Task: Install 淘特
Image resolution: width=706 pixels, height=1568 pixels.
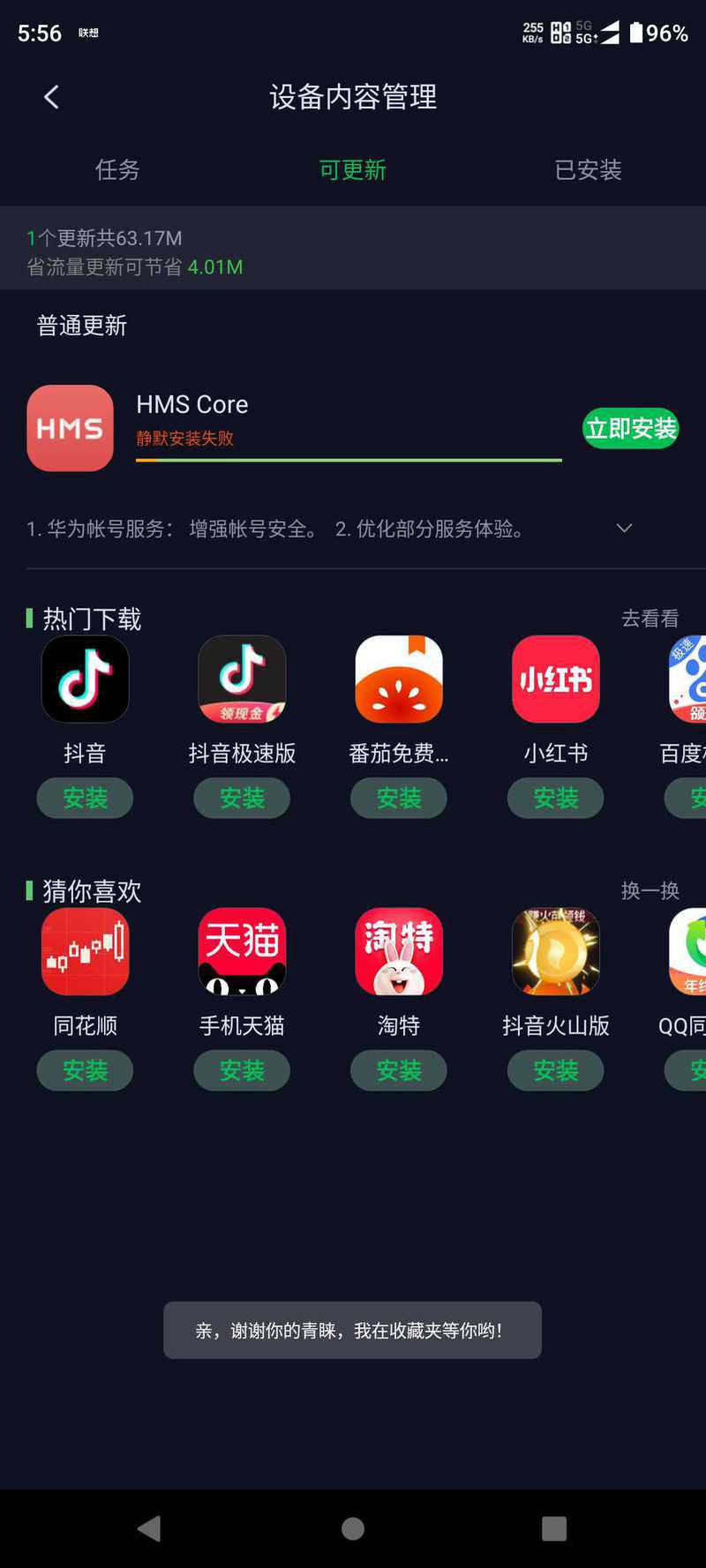Action: [x=399, y=1070]
